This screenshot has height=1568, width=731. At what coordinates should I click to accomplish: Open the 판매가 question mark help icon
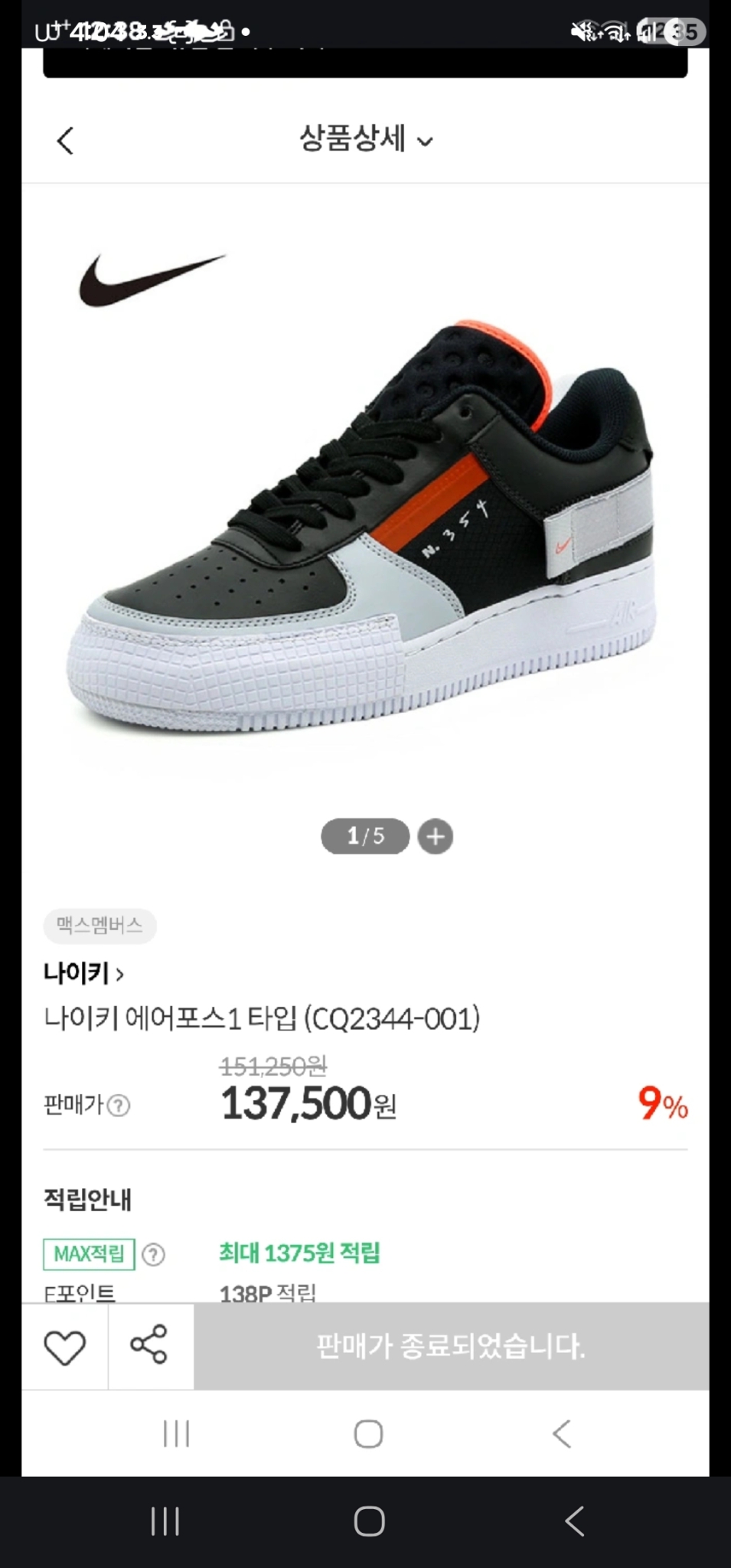tap(119, 1105)
